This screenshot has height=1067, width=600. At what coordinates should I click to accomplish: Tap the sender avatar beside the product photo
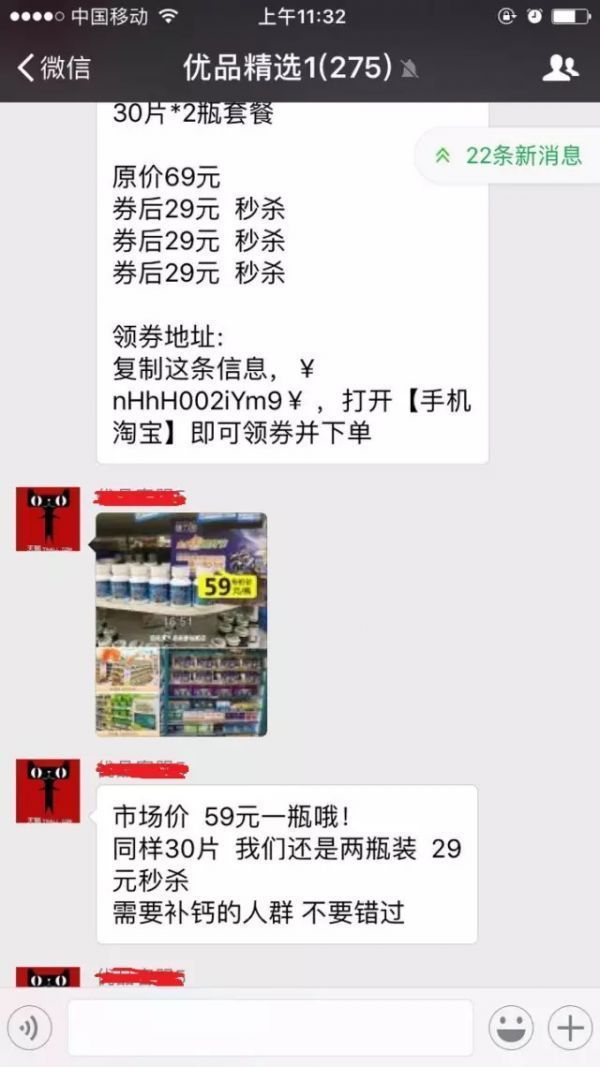tap(48, 519)
